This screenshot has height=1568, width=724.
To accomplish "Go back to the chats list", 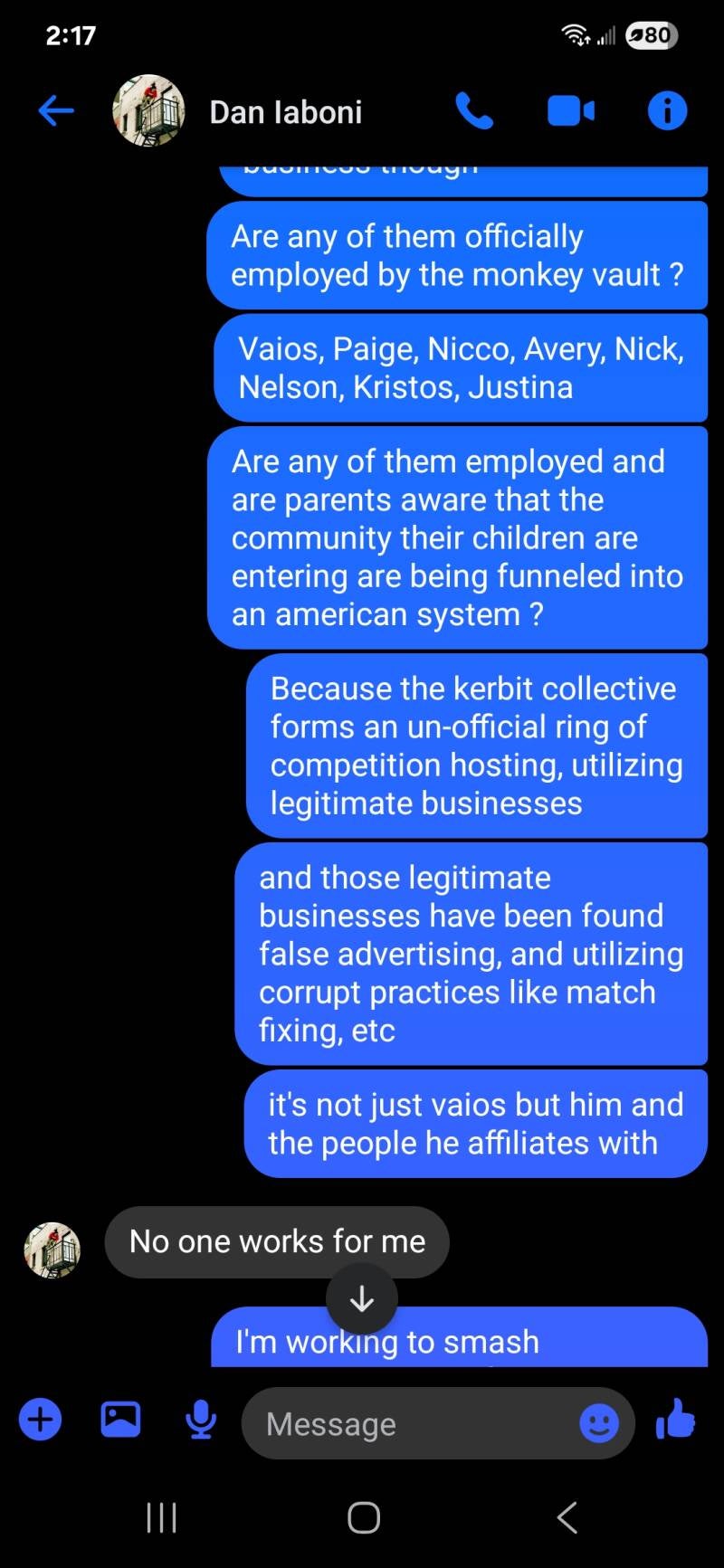I will (x=56, y=111).
